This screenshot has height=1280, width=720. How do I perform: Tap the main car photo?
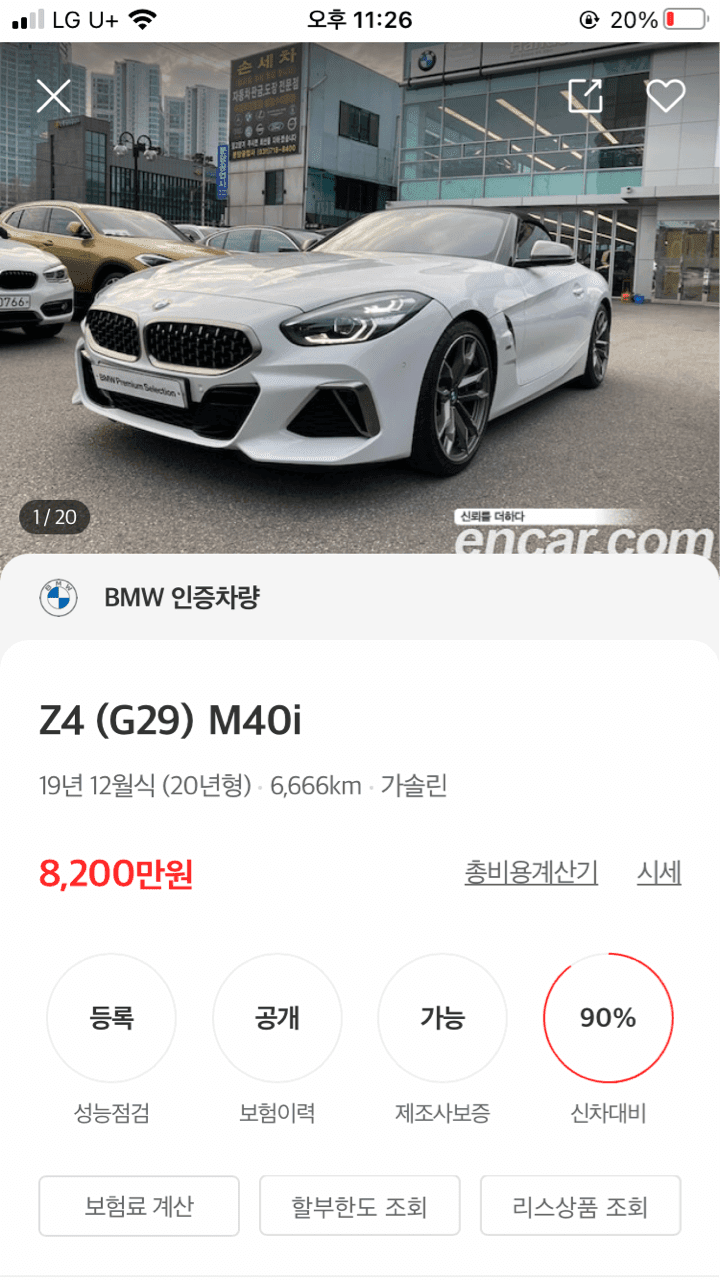tap(360, 300)
